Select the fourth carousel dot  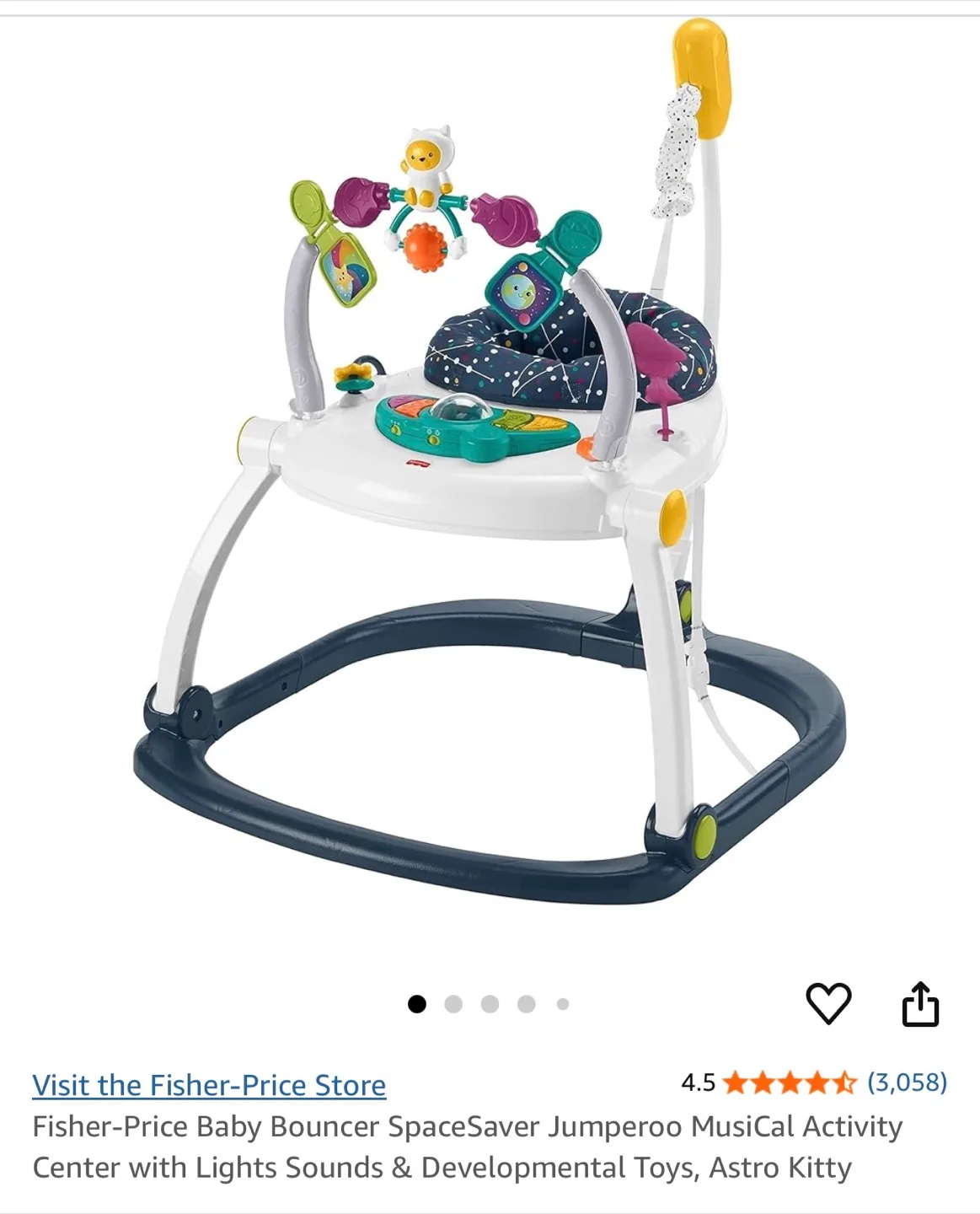pos(527,1002)
